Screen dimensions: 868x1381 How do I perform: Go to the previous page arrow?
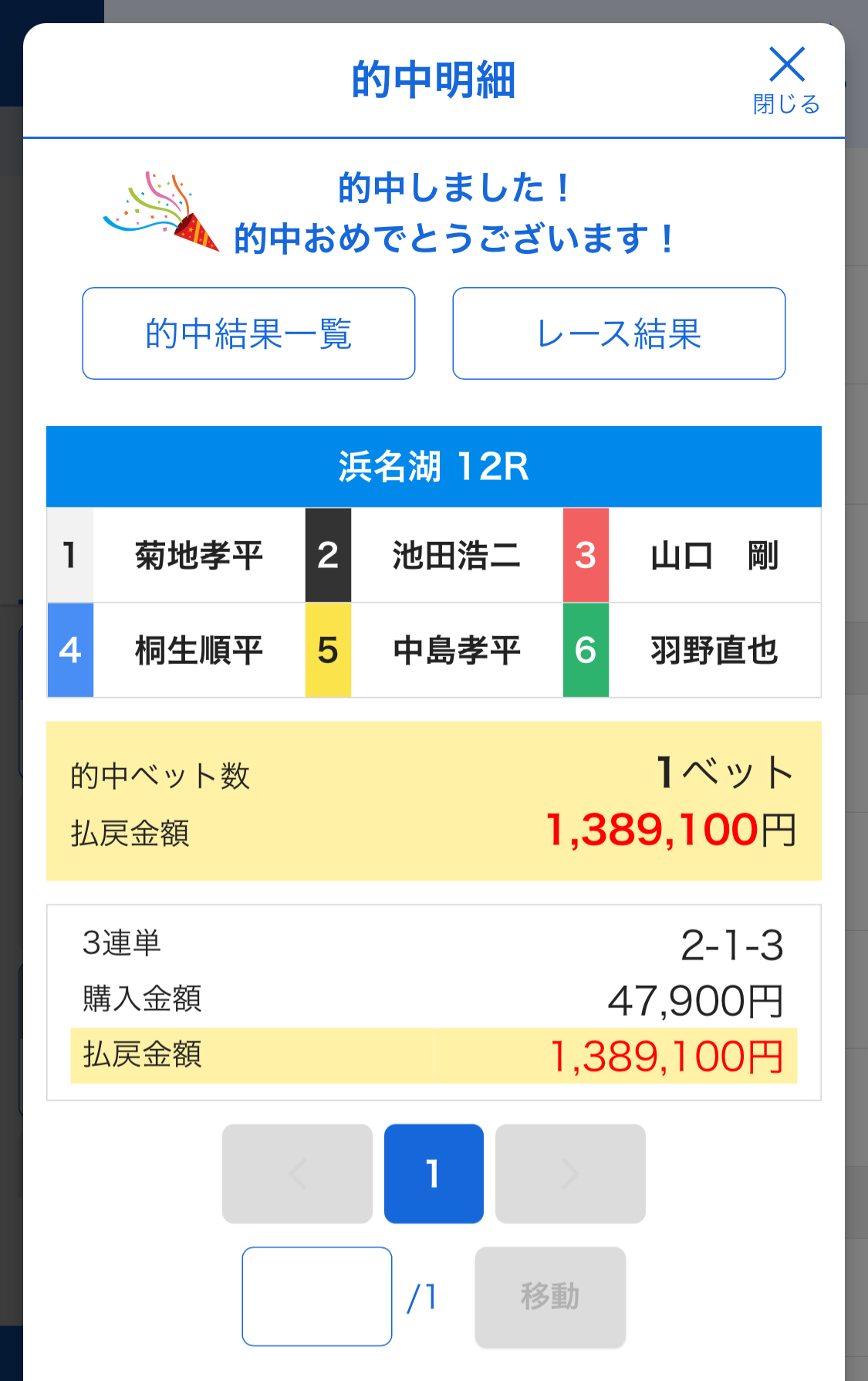click(x=297, y=1173)
